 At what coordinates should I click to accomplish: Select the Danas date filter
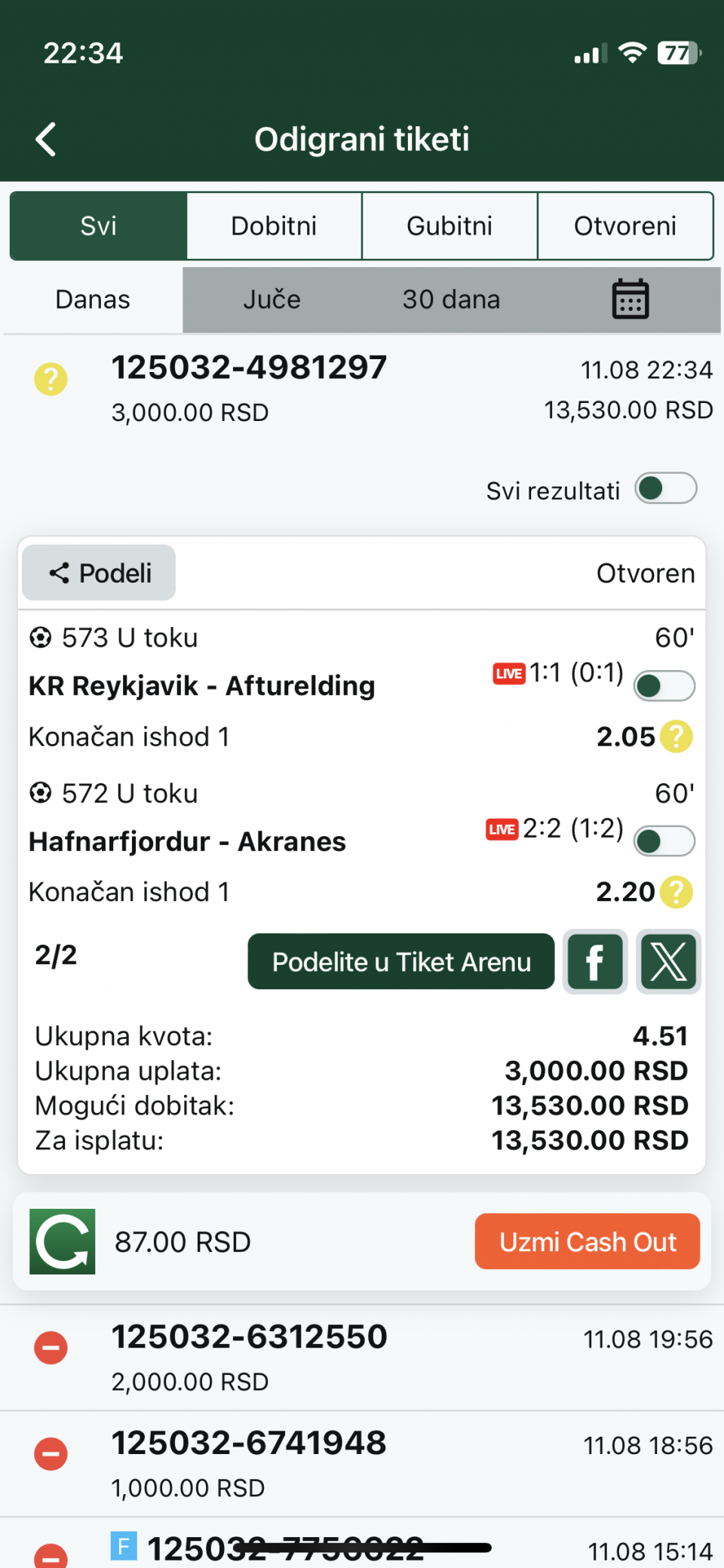coord(93,300)
